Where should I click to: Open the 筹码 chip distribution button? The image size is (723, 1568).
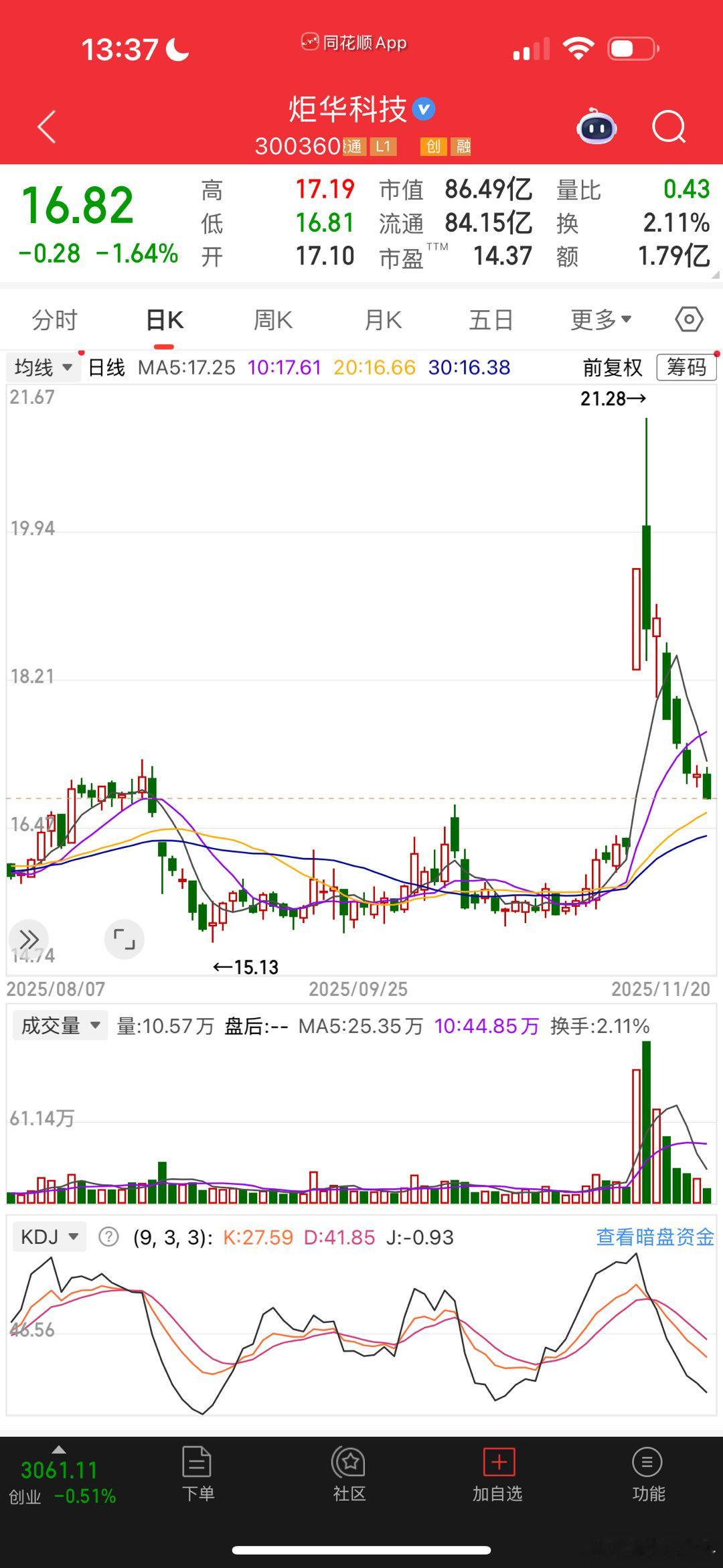point(686,368)
